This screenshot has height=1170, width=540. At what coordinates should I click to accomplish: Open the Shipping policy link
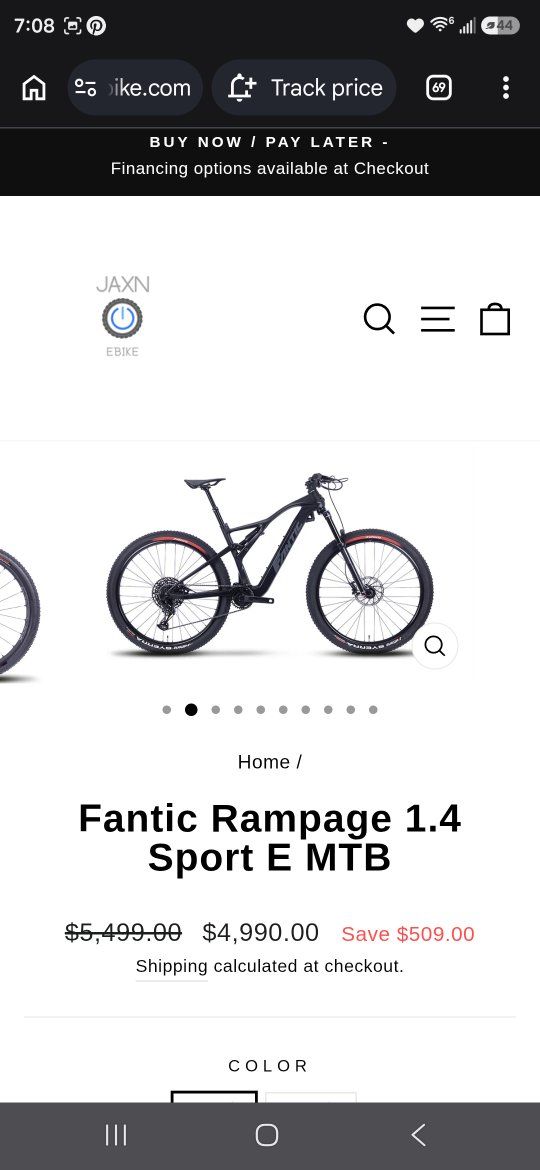click(x=172, y=966)
